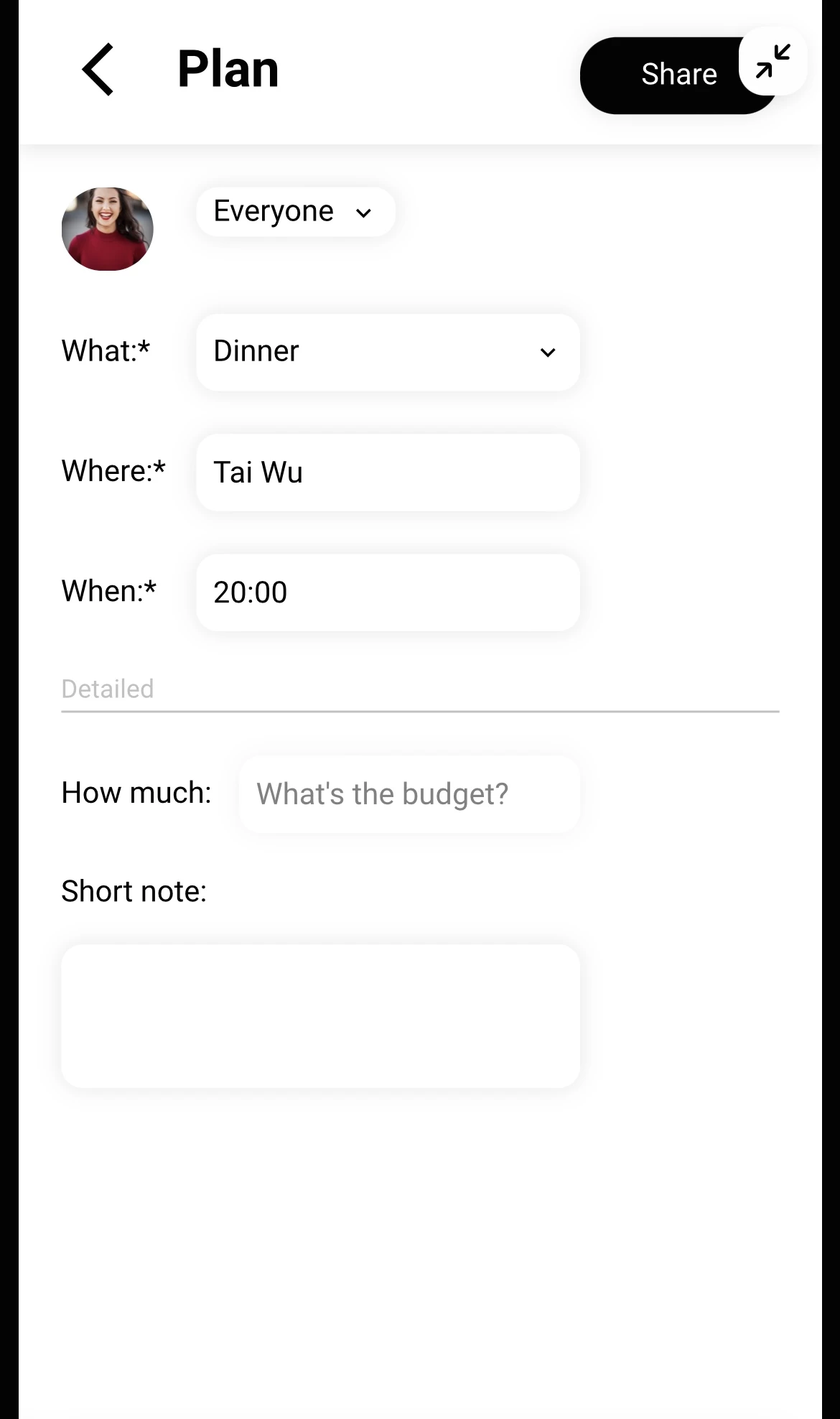The image size is (840, 1419).
Task: Click the chevron next to Dinner
Action: 548,353
